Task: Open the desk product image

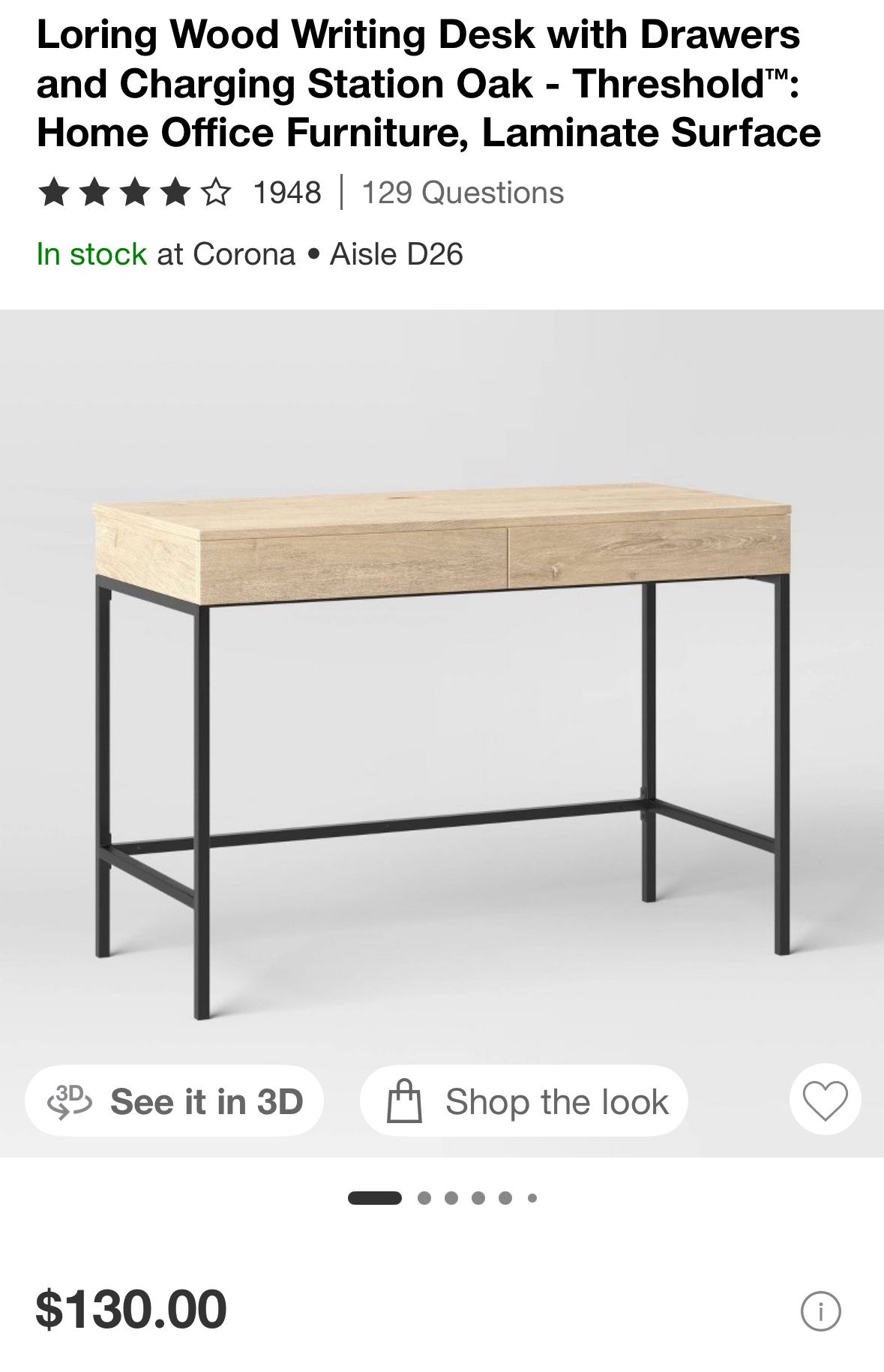Action: click(x=442, y=720)
